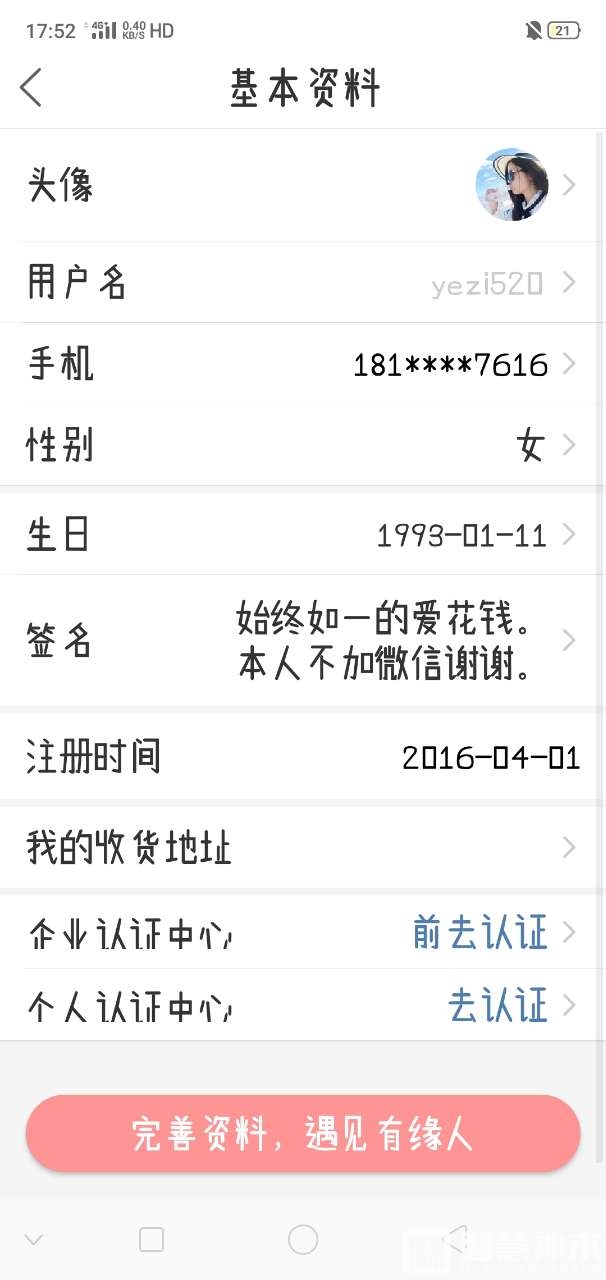Go to 个人认证中心 verification

[302, 1005]
